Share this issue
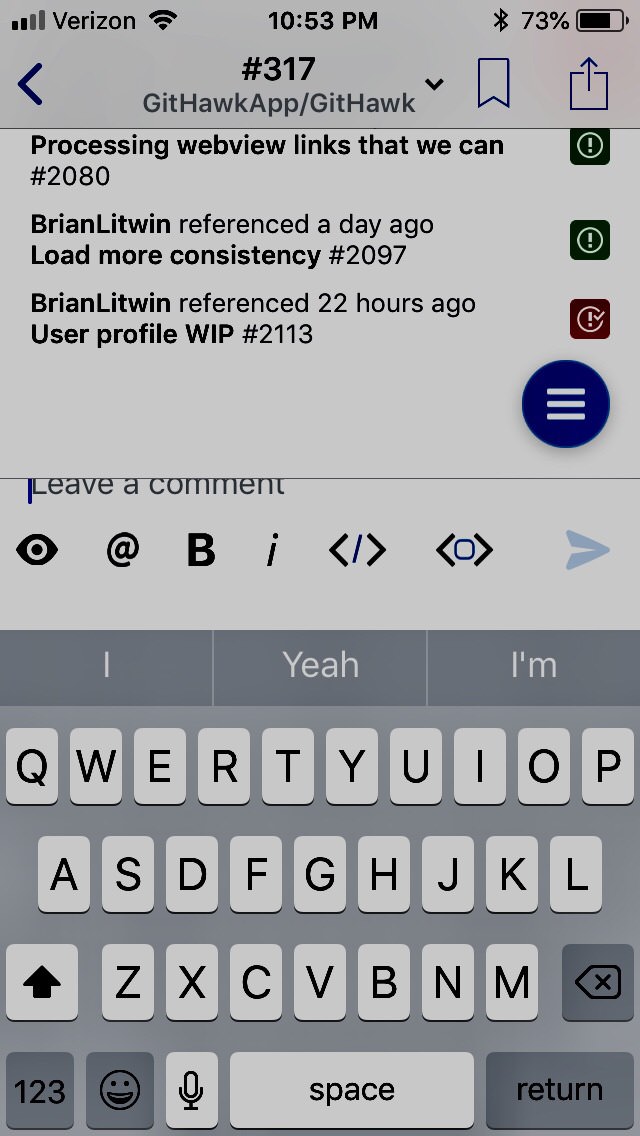This screenshot has width=640, height=1136. 588,84
